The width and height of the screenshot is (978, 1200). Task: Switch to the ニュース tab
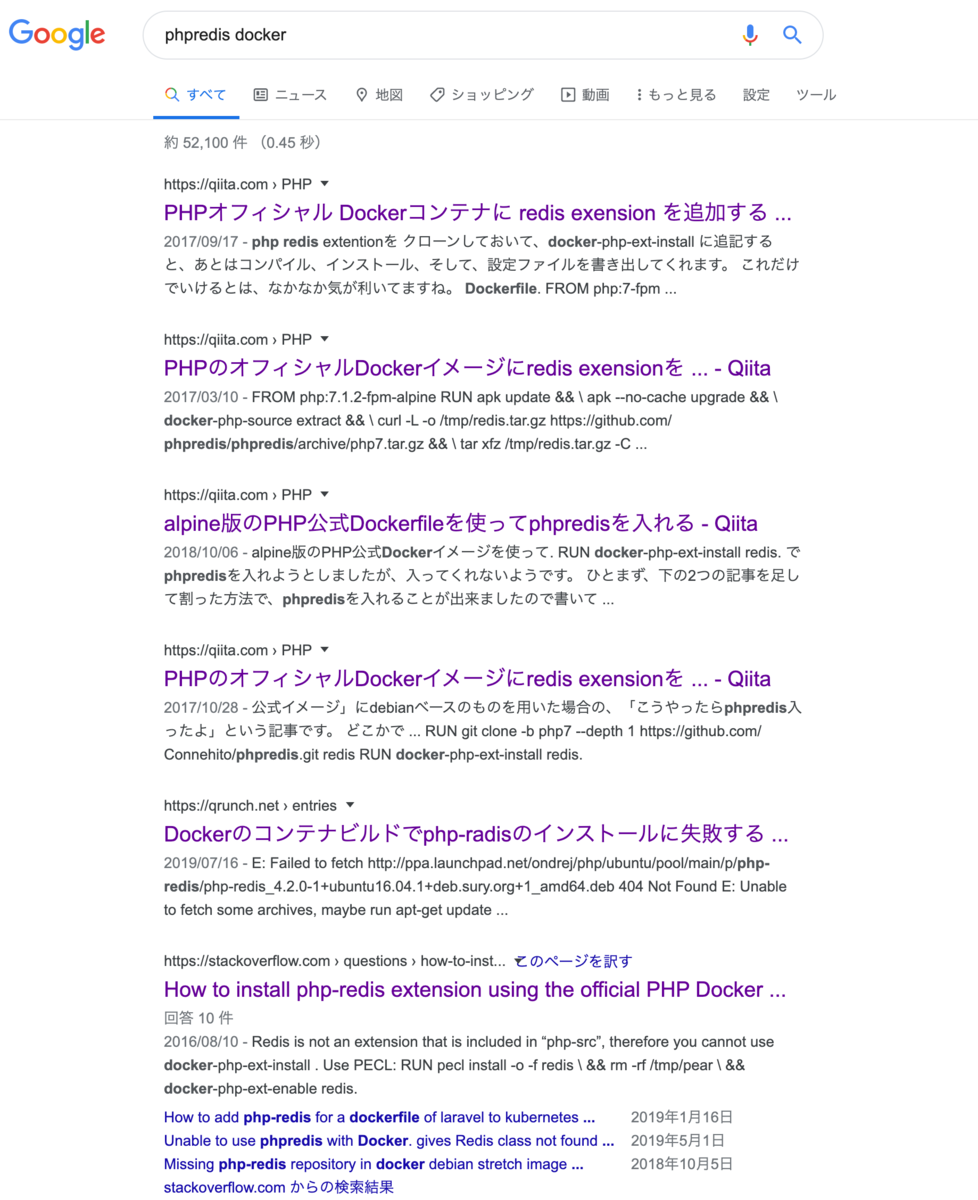[290, 95]
